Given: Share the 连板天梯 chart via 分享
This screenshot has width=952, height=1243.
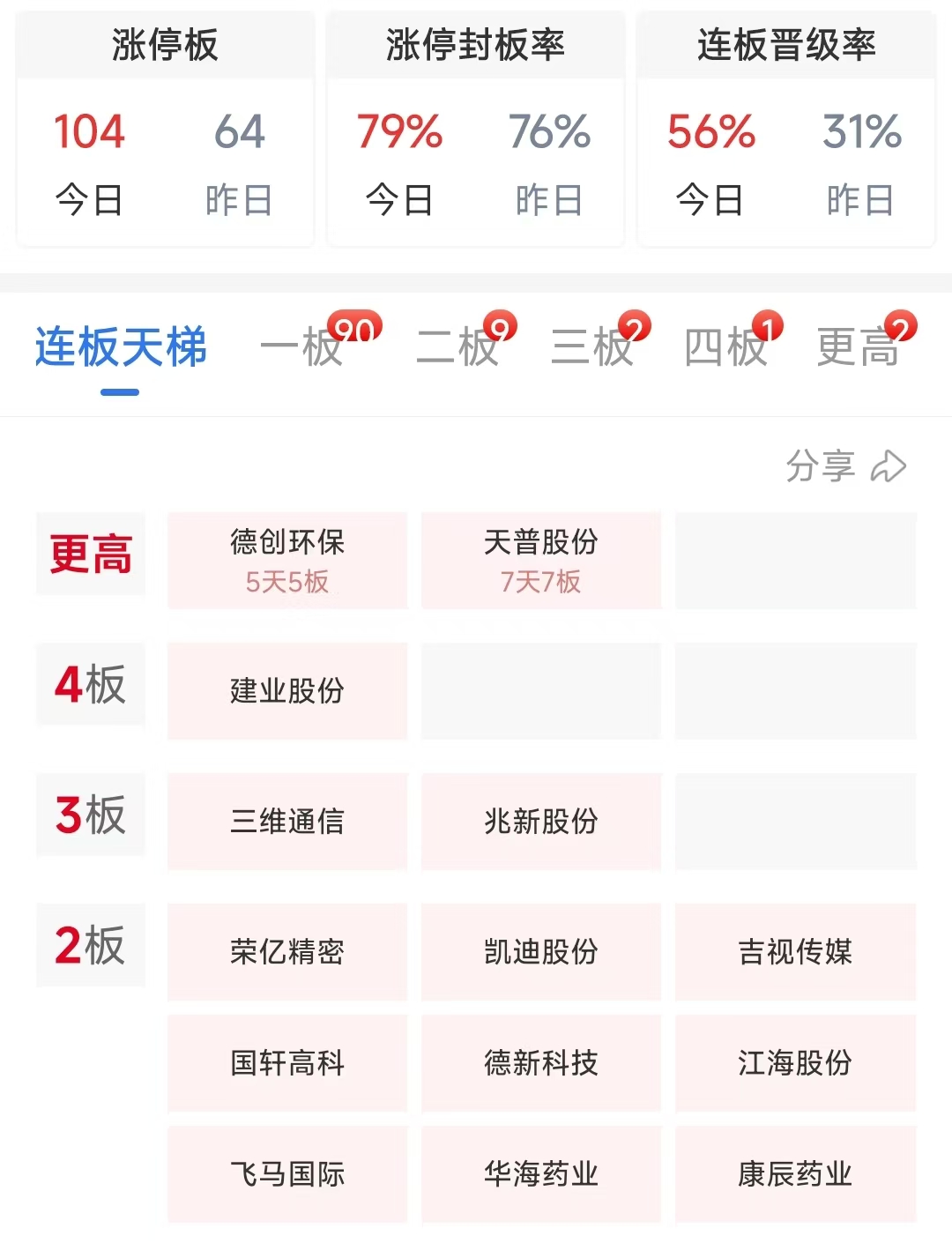Looking at the screenshot, I should point(844,465).
